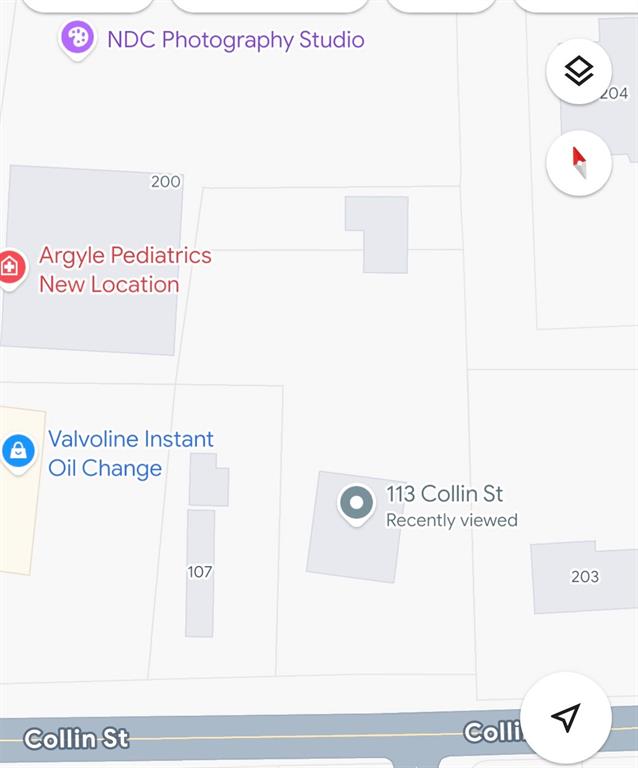
Task: Select the Argyle Pediatrics New Location pin
Action: (x=10, y=267)
